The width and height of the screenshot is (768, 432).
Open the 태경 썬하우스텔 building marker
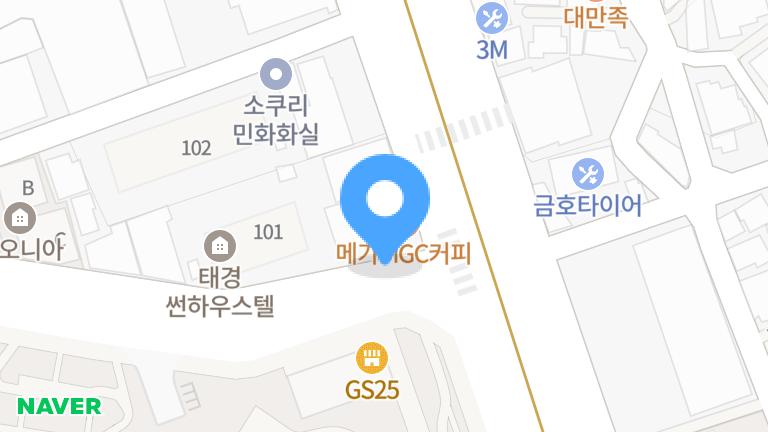click(220, 246)
